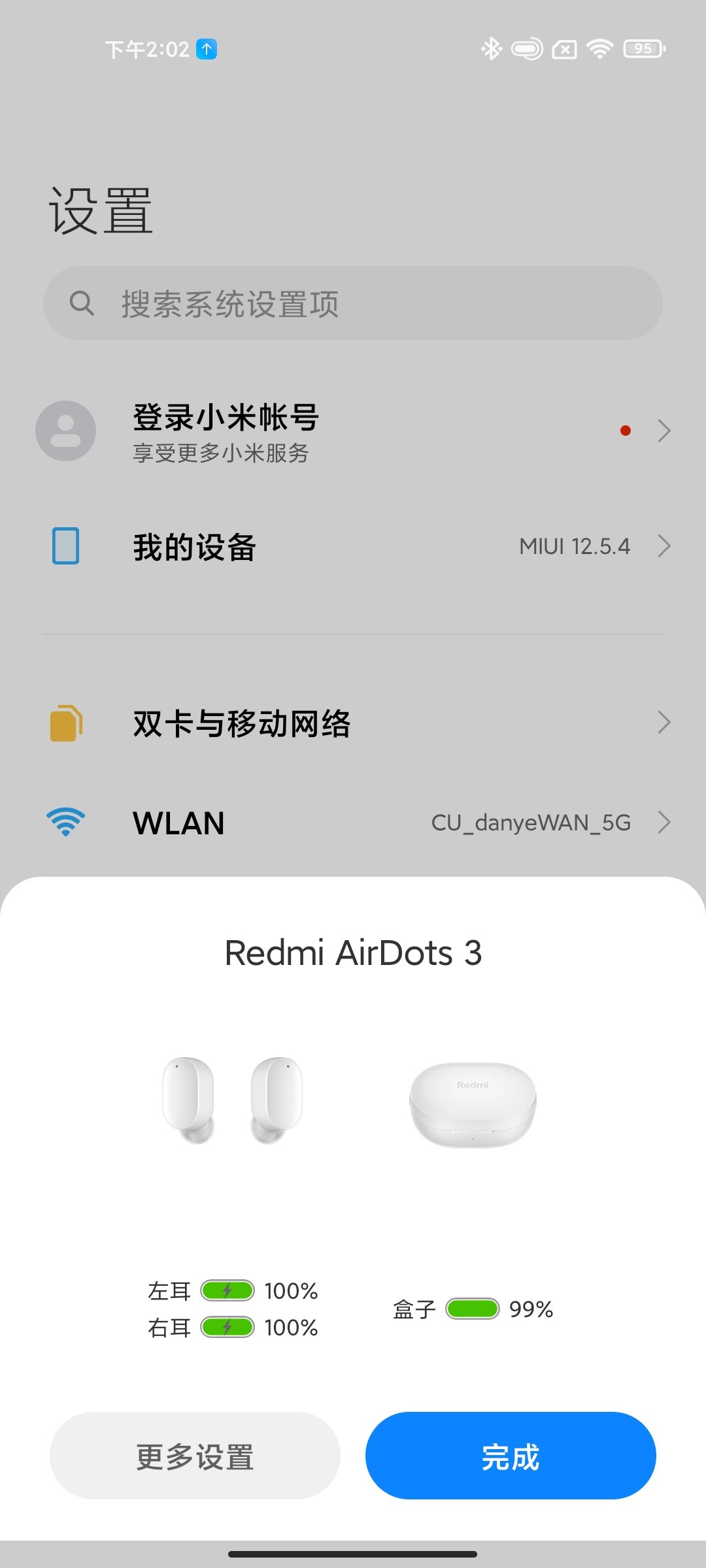Expand the 我的设备 entry via its chevron

tap(664, 546)
